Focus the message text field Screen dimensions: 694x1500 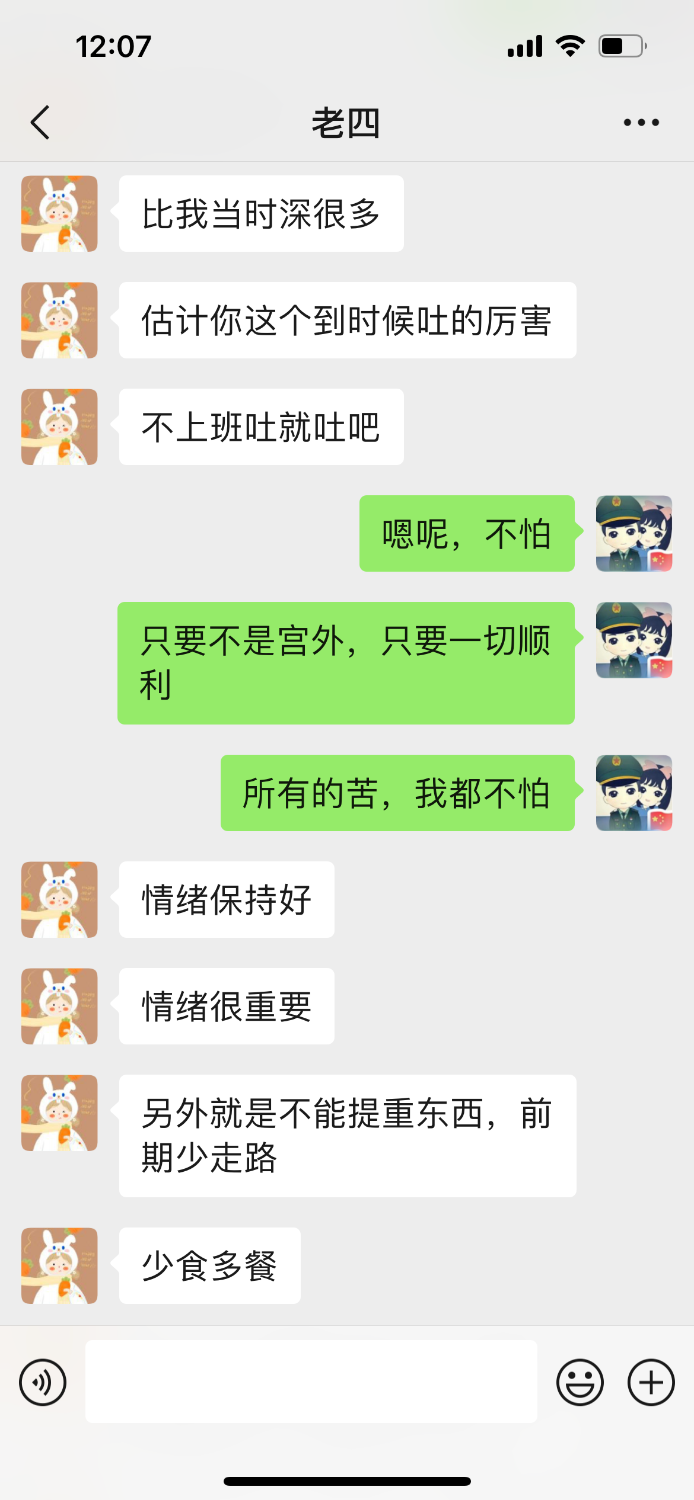311,1381
